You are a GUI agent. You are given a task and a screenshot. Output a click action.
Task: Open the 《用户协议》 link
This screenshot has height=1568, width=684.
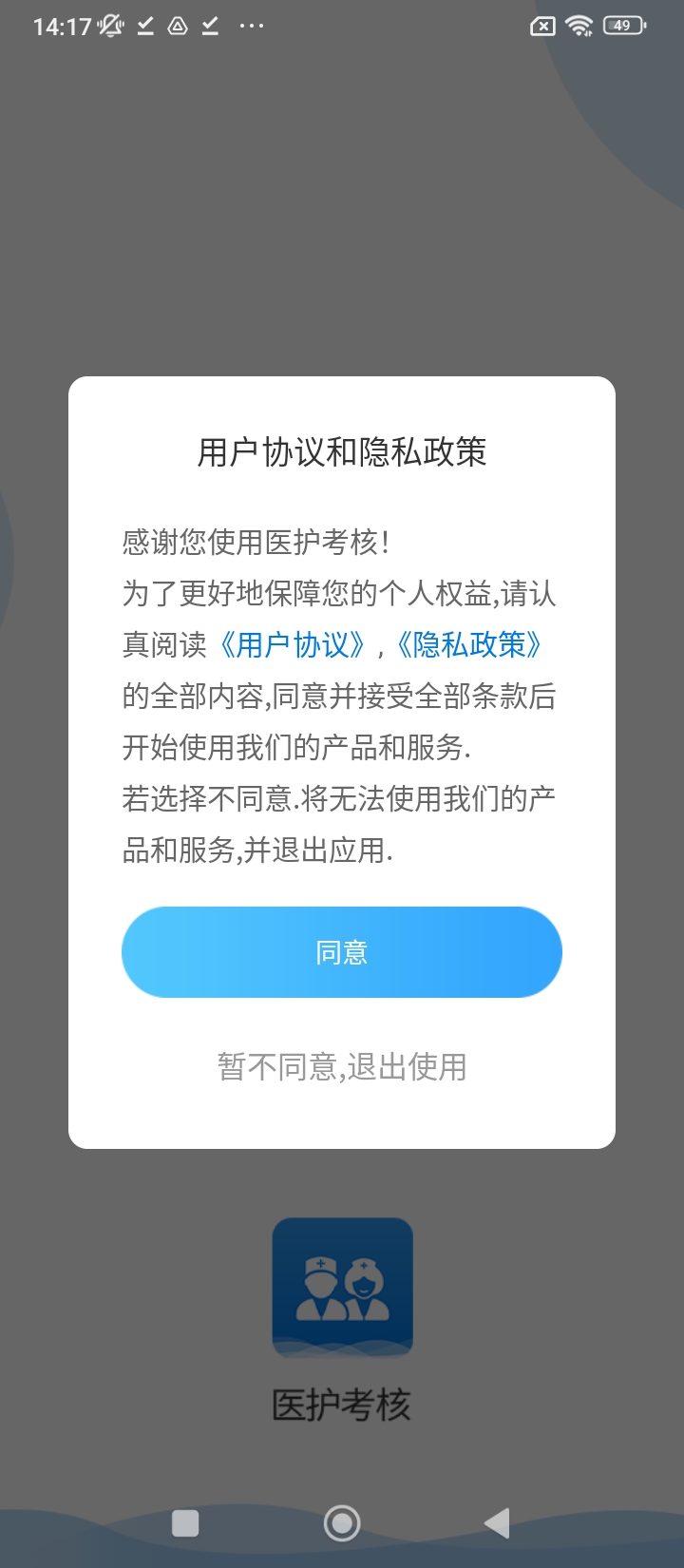click(x=291, y=645)
